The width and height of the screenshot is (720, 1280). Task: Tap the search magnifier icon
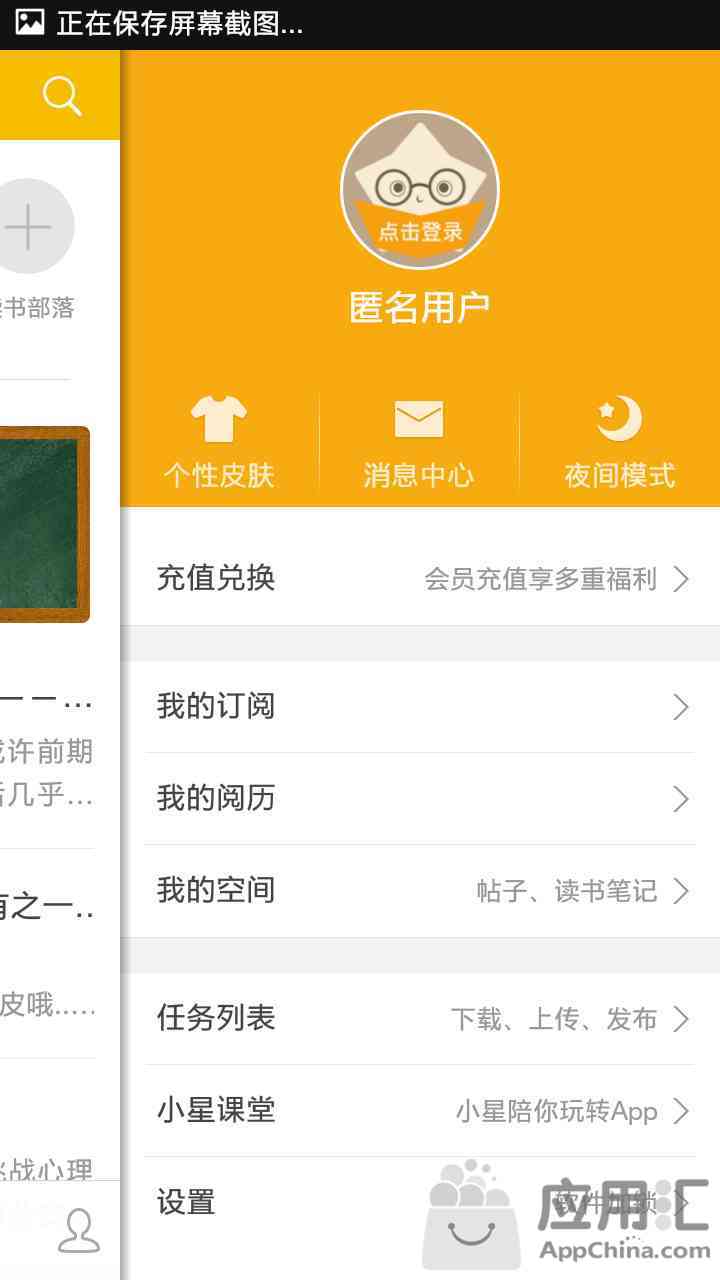(62, 96)
